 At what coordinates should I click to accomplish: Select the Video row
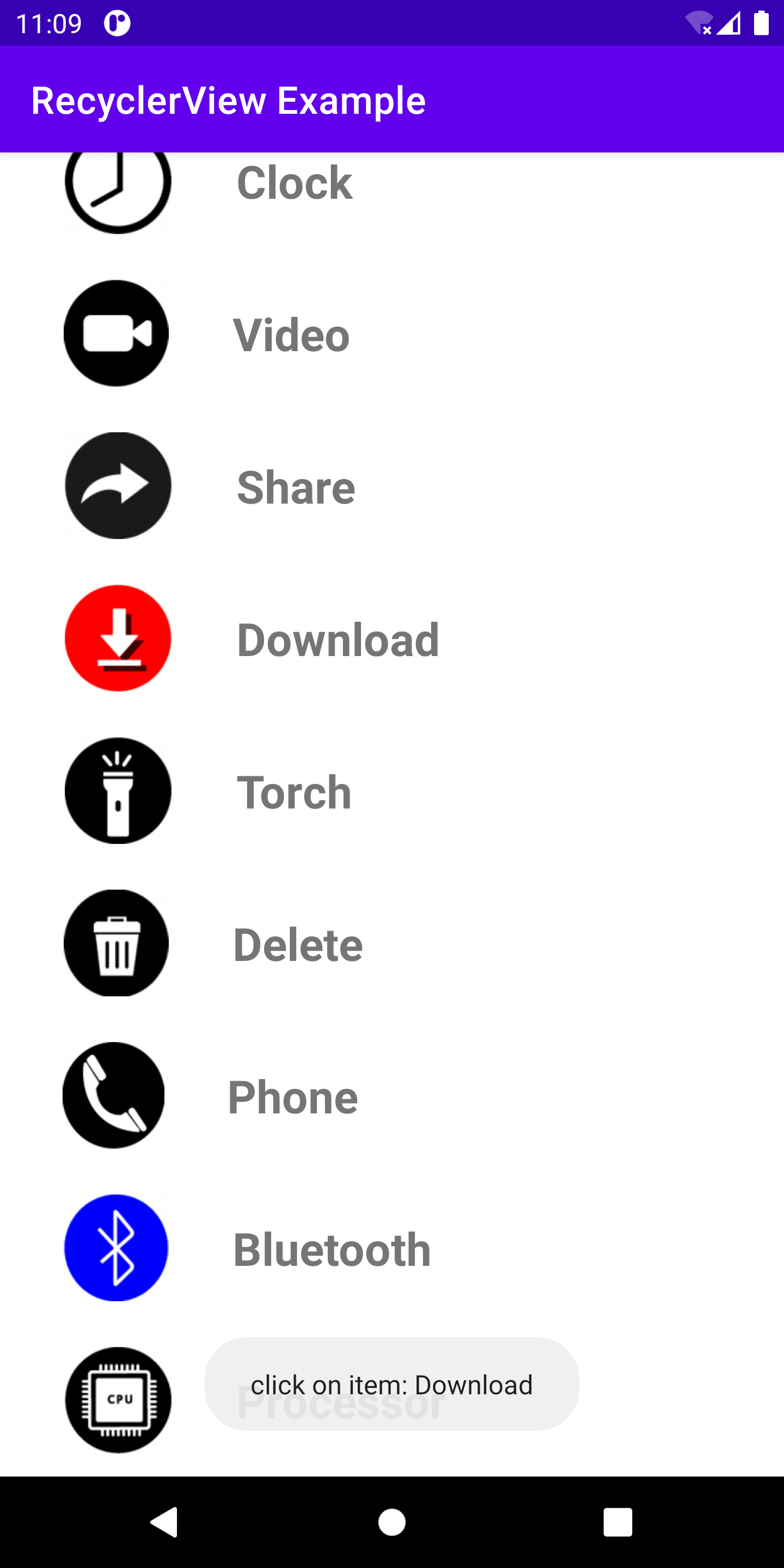(x=392, y=334)
